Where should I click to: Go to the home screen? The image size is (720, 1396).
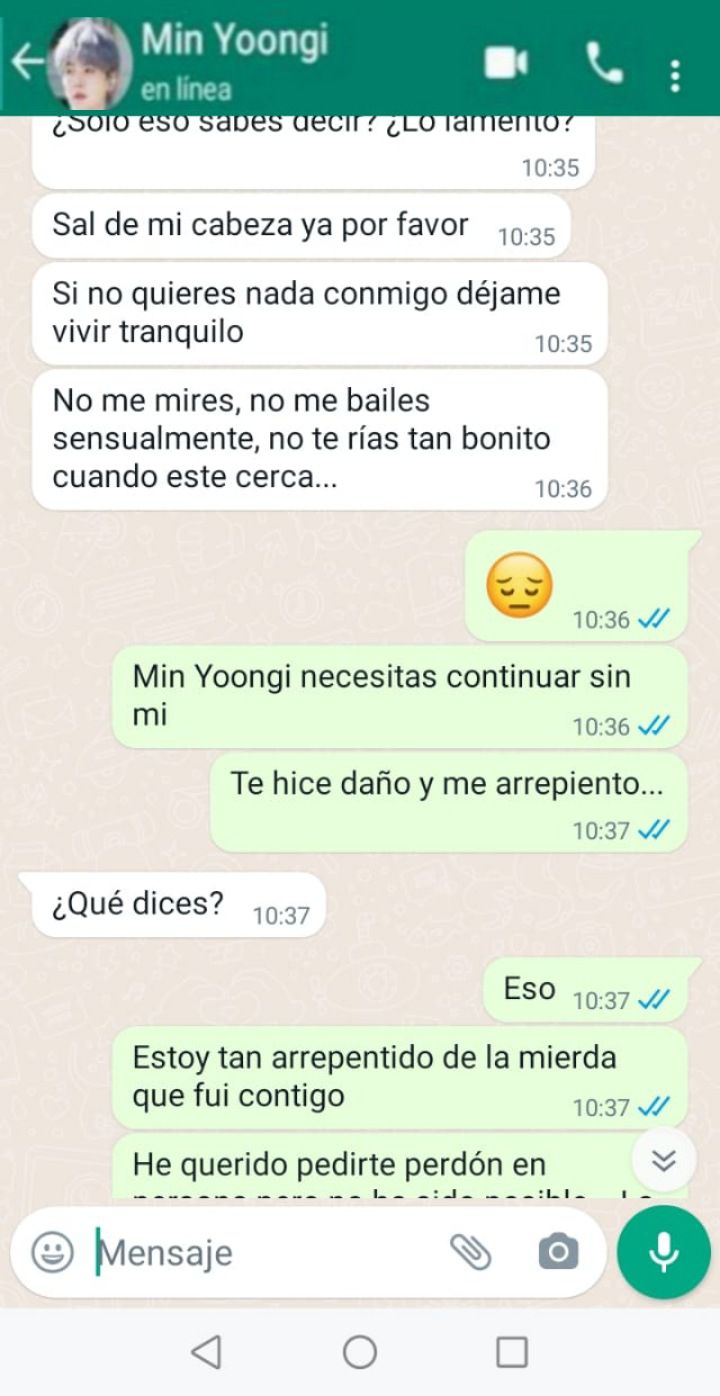(360, 1352)
